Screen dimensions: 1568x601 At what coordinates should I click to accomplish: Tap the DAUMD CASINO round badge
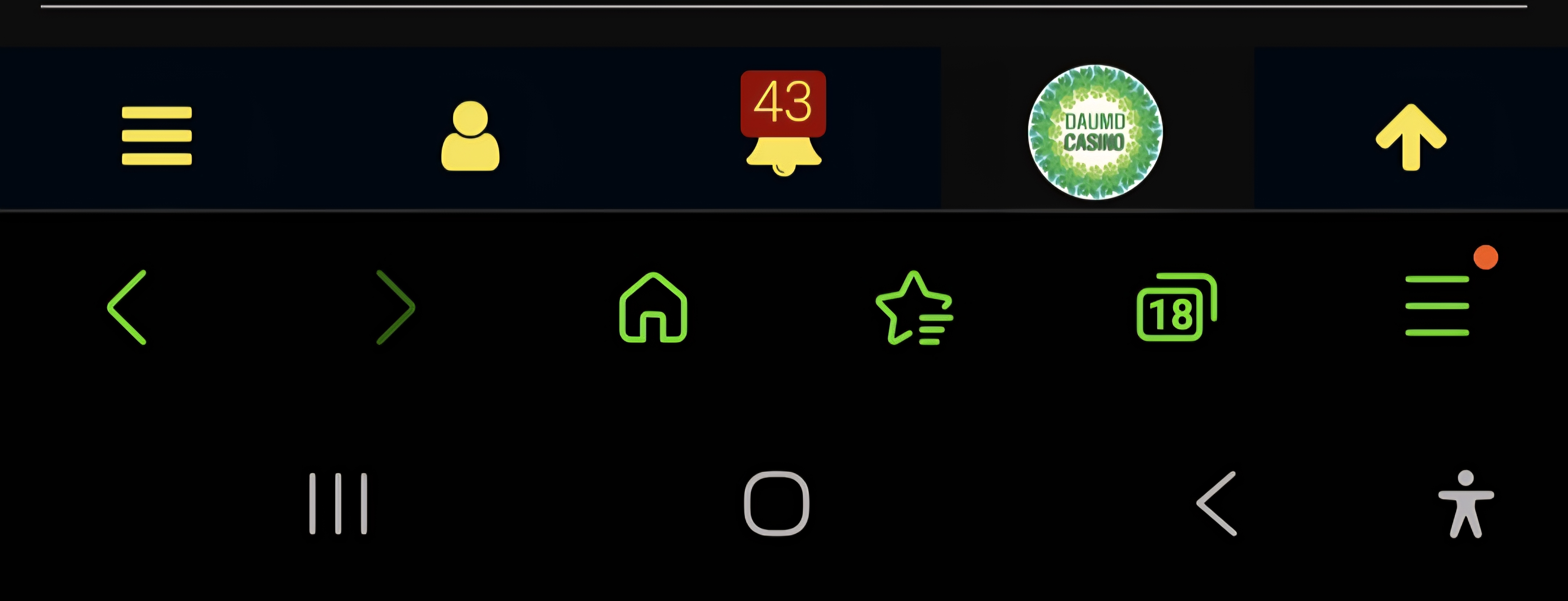pyautogui.click(x=1095, y=131)
